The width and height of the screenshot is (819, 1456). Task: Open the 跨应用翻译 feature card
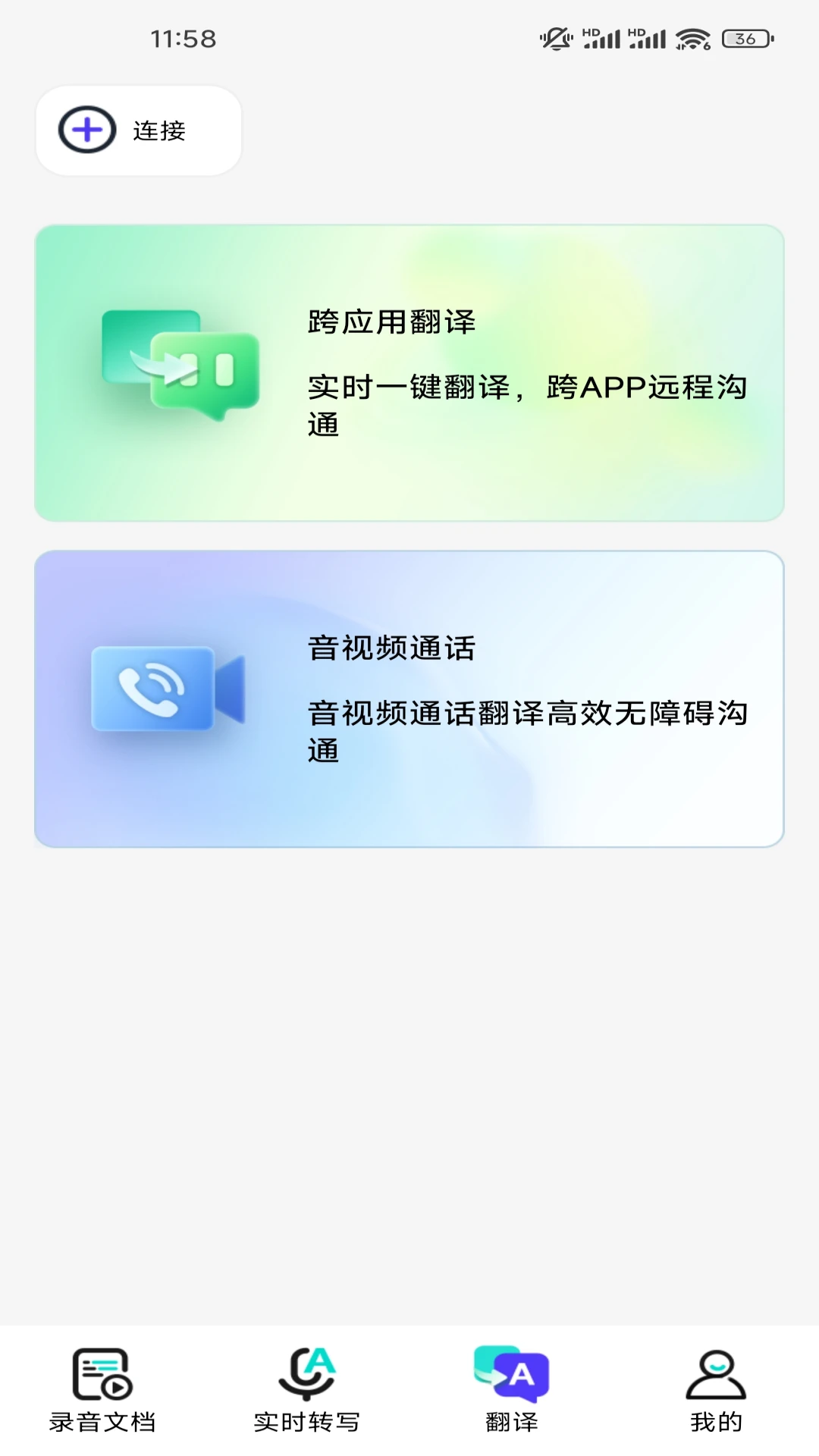pyautogui.click(x=409, y=372)
